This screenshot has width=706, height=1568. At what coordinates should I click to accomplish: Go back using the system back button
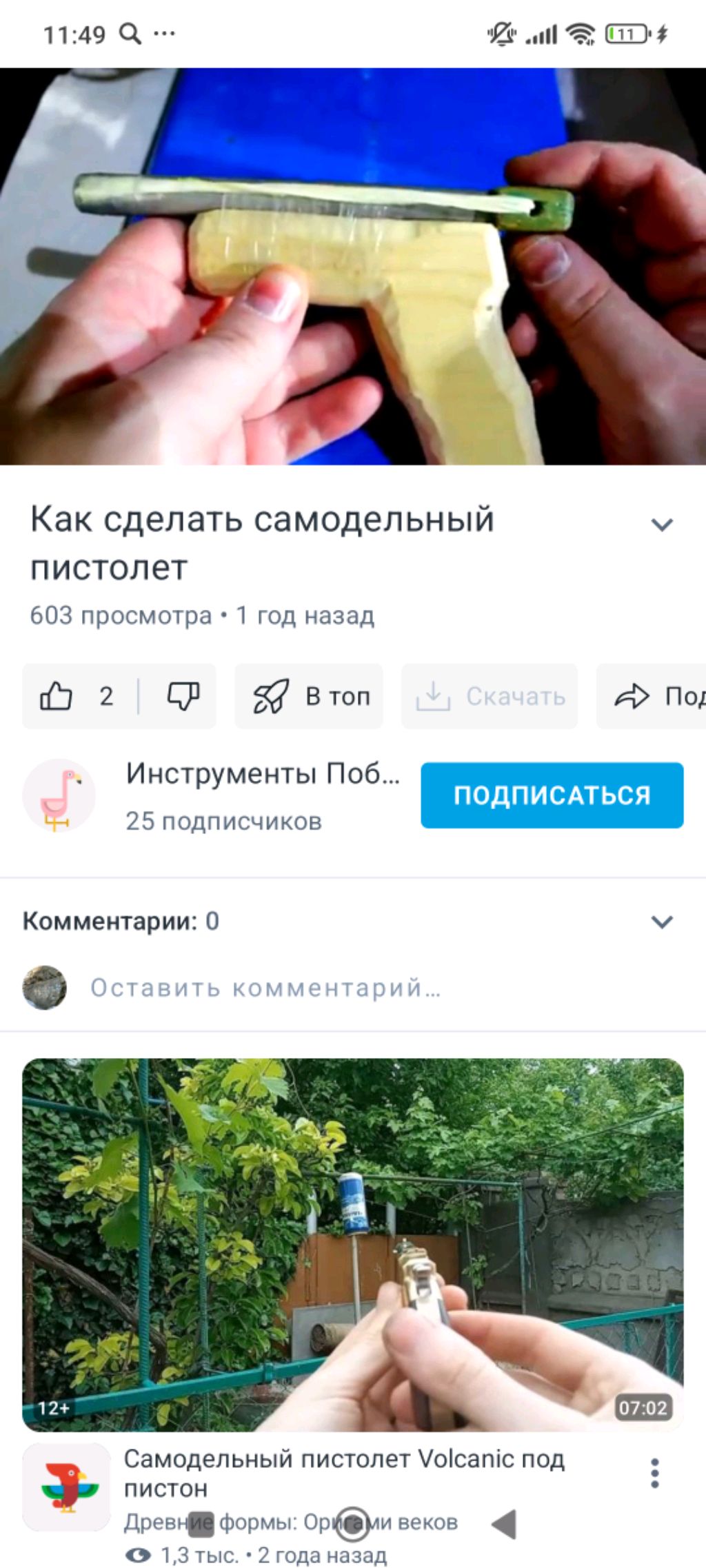(505, 1523)
